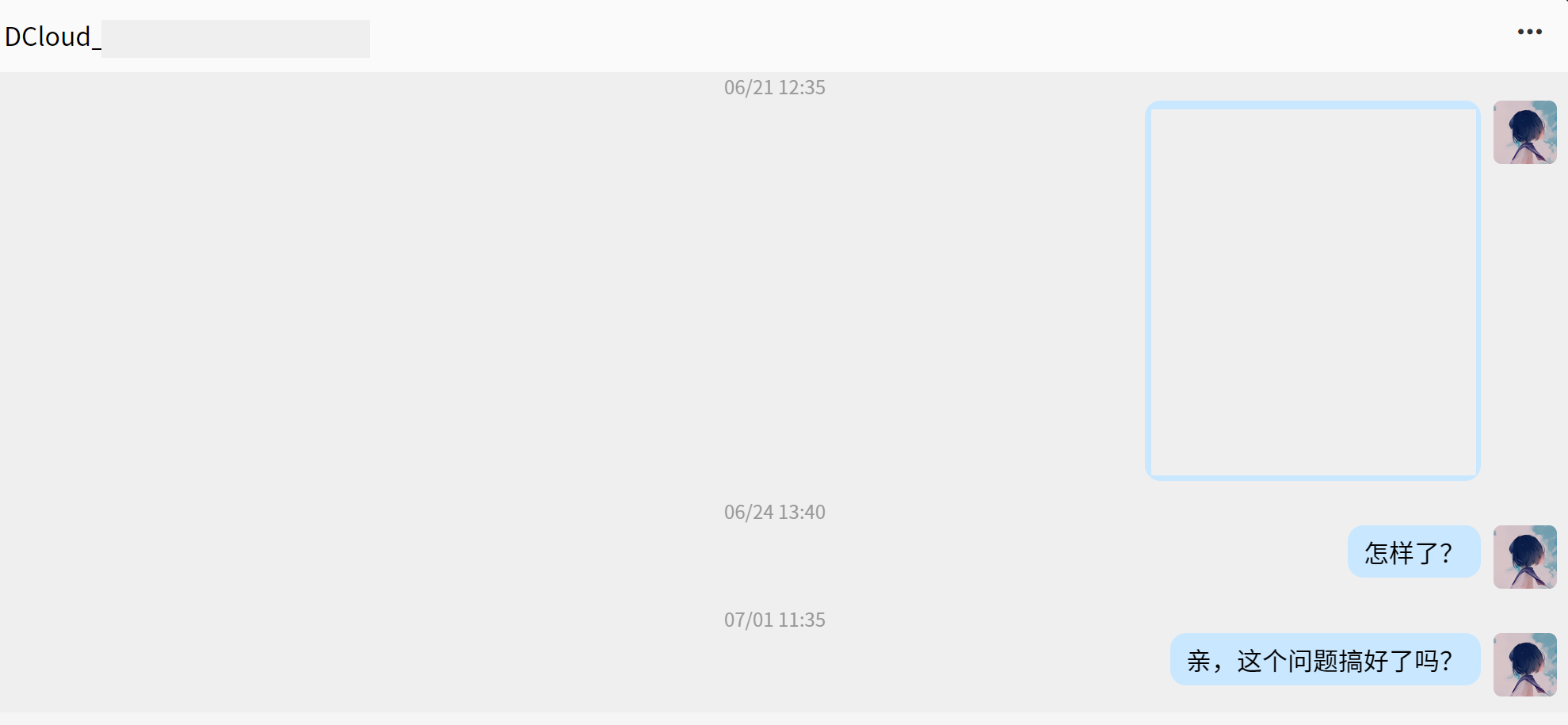Screen dimensions: 1568x725
Task: Tap the avatar beside the image message
Action: [1524, 132]
